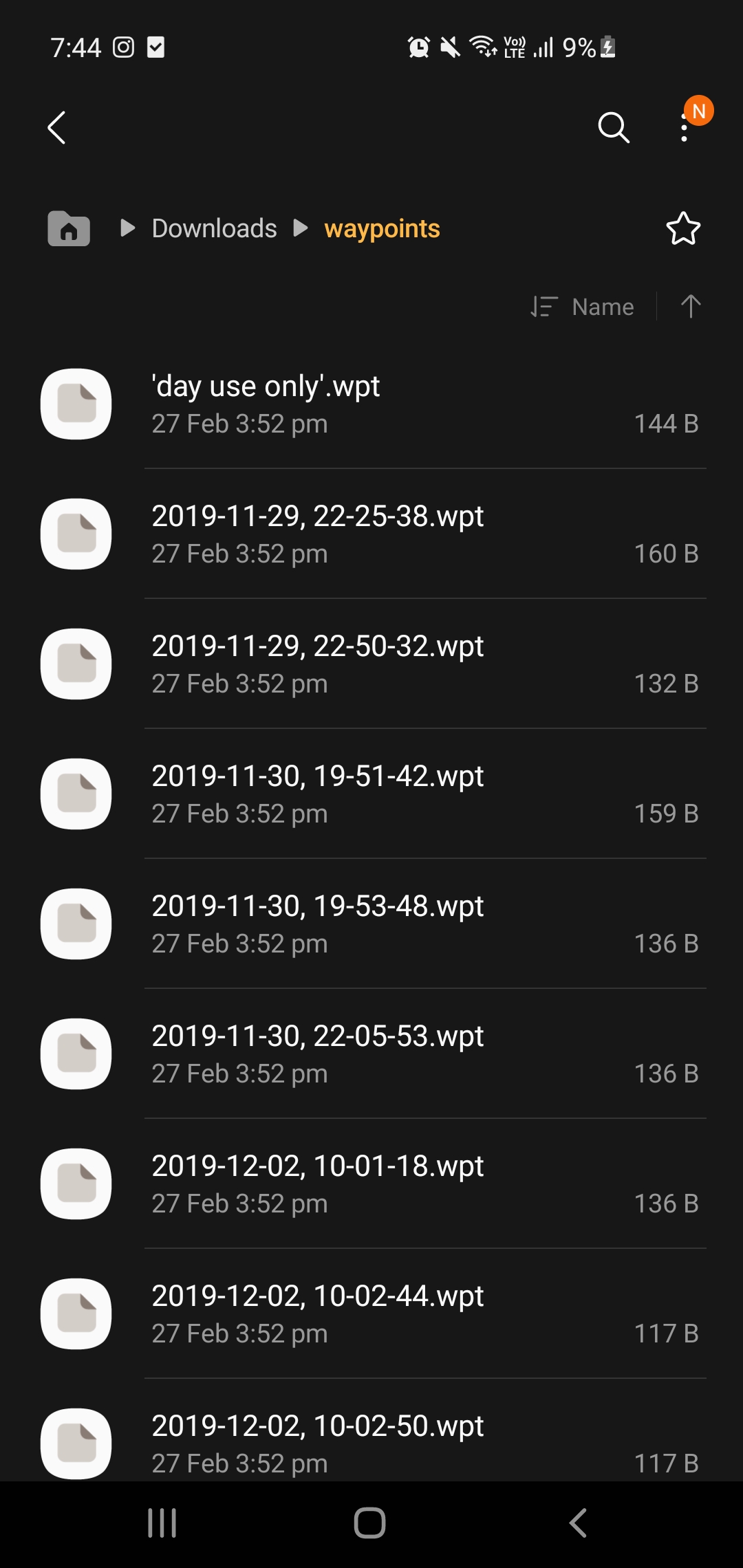743x1568 pixels.
Task: Reverse sort order with the arrow
Action: 691,307
